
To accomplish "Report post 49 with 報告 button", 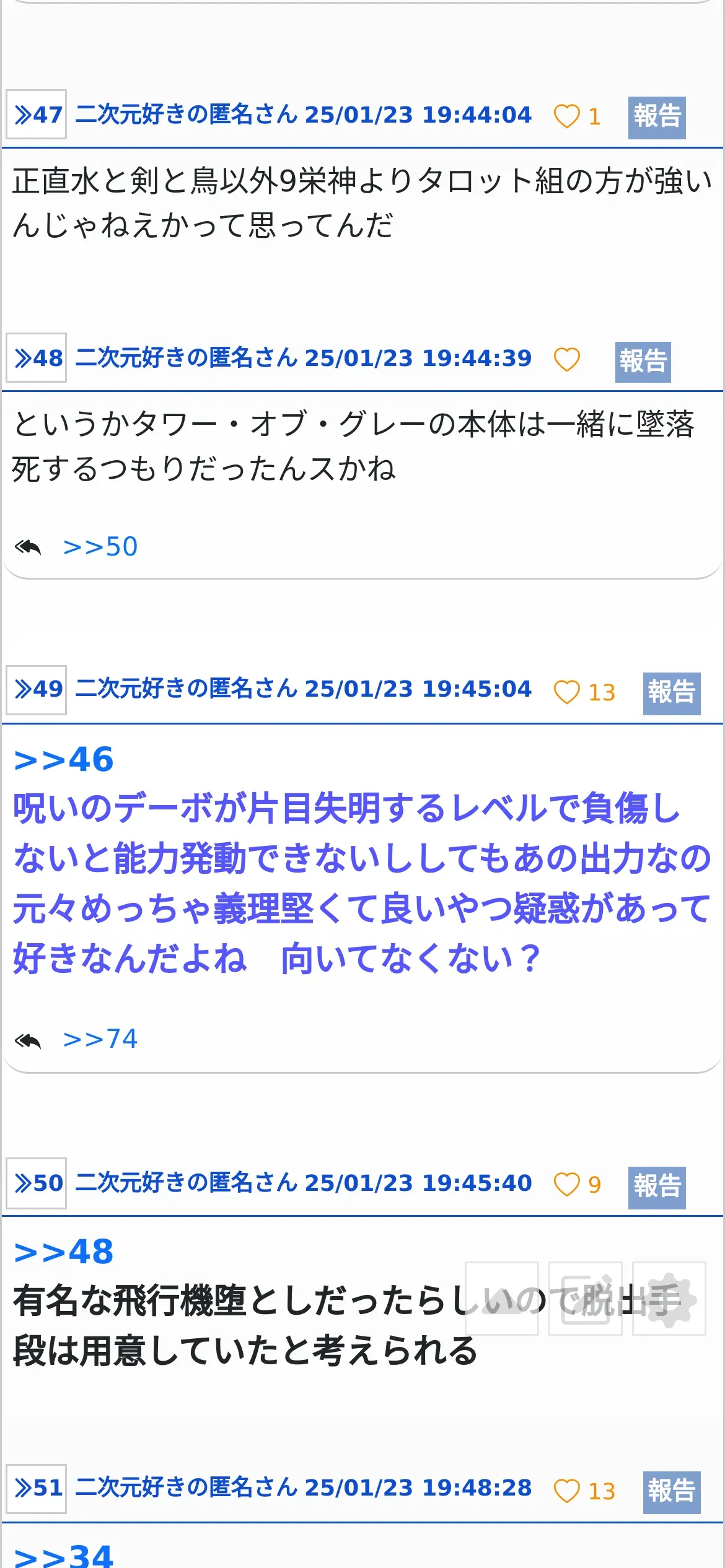I will pos(672,693).
